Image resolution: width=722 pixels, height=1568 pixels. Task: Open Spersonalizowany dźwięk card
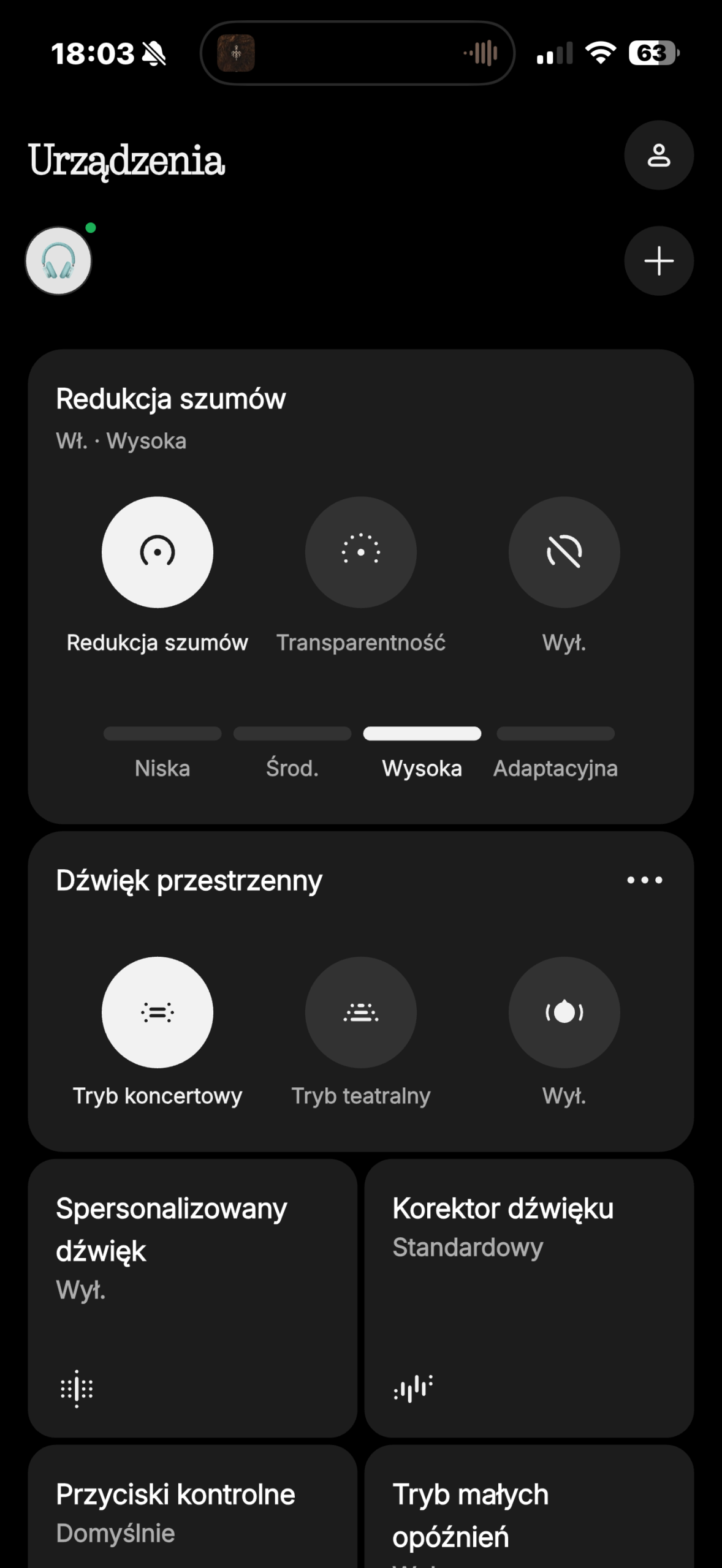192,1297
